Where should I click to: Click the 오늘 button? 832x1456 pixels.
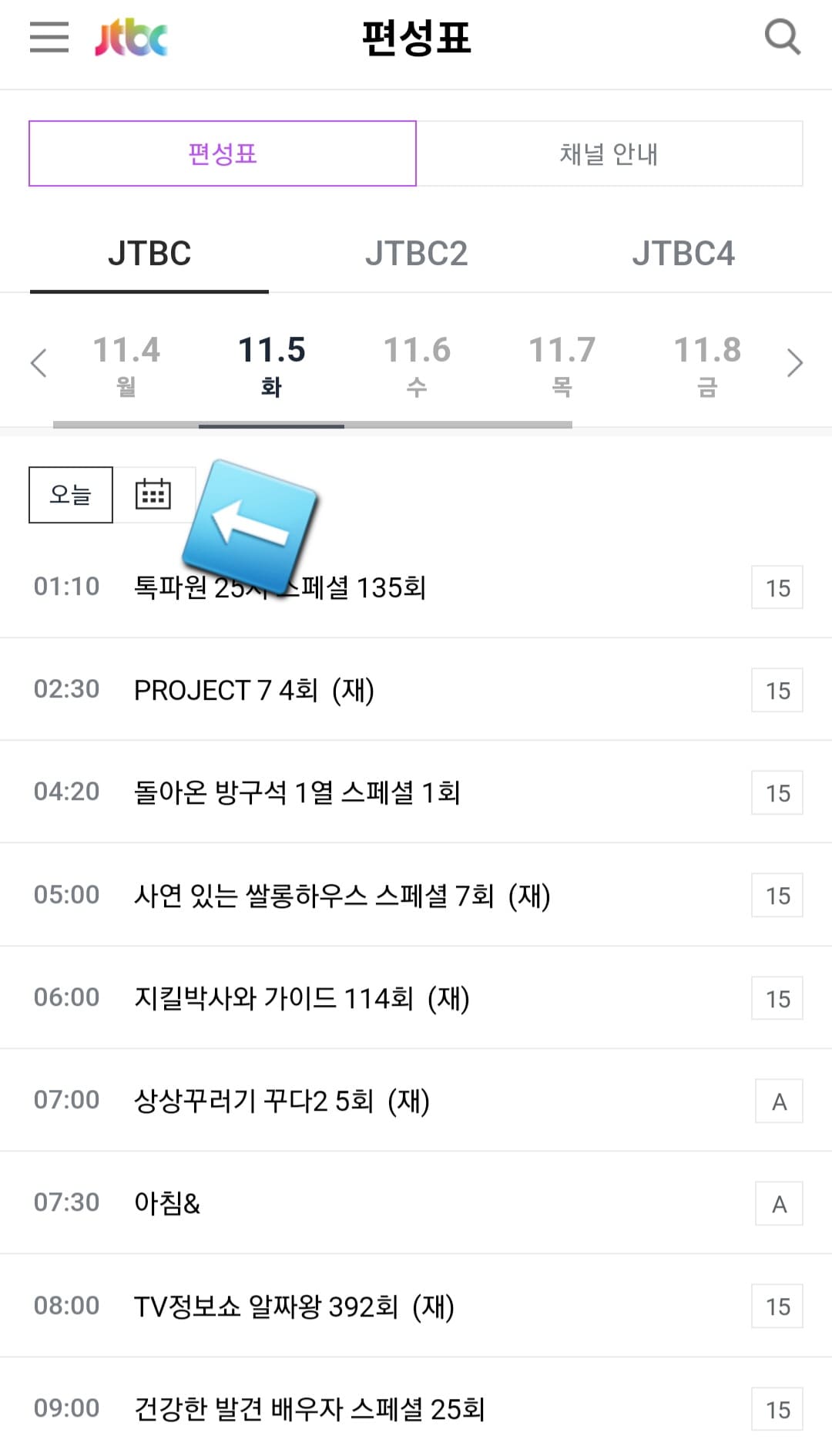(x=70, y=494)
